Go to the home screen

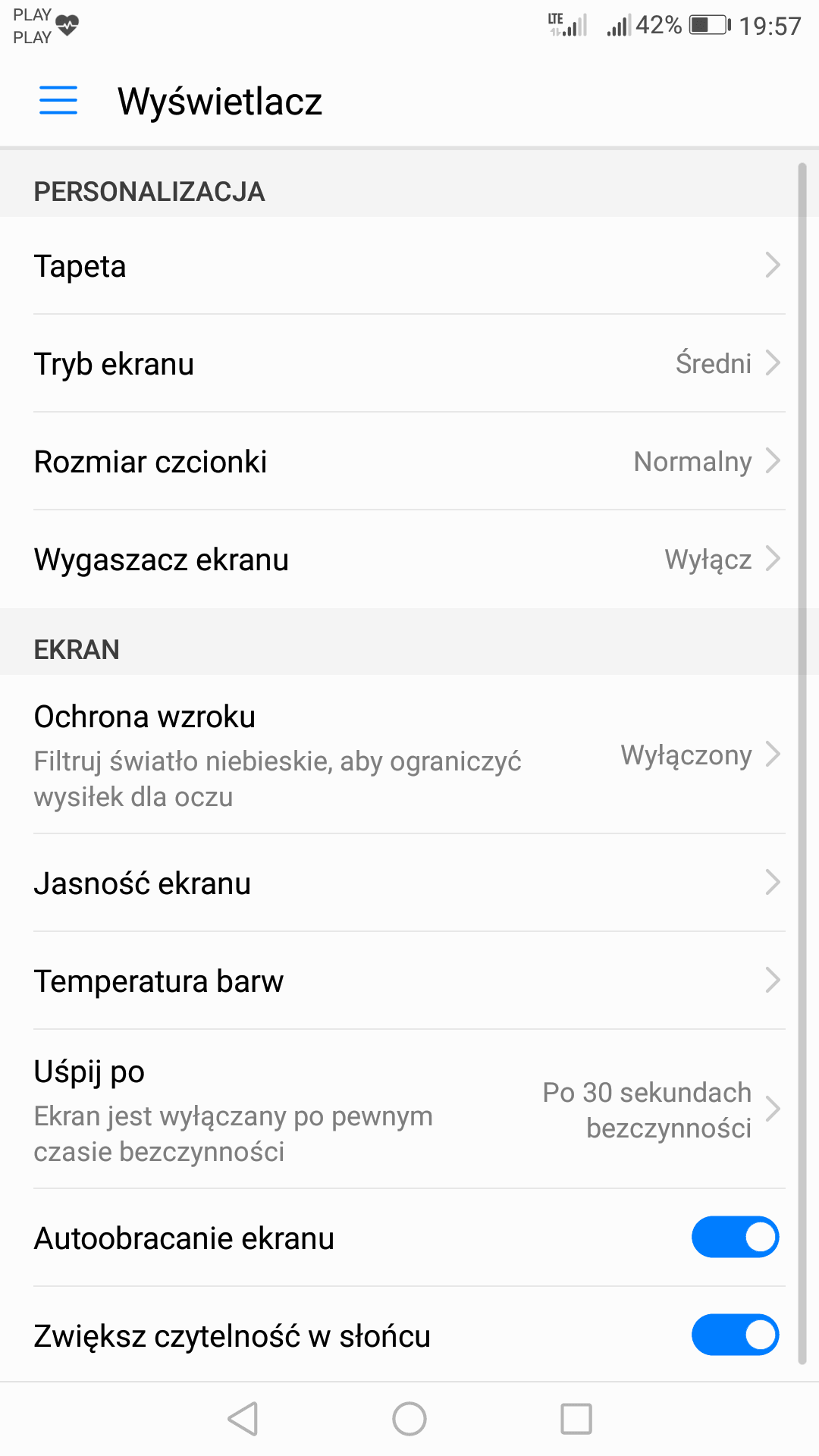click(x=409, y=1418)
